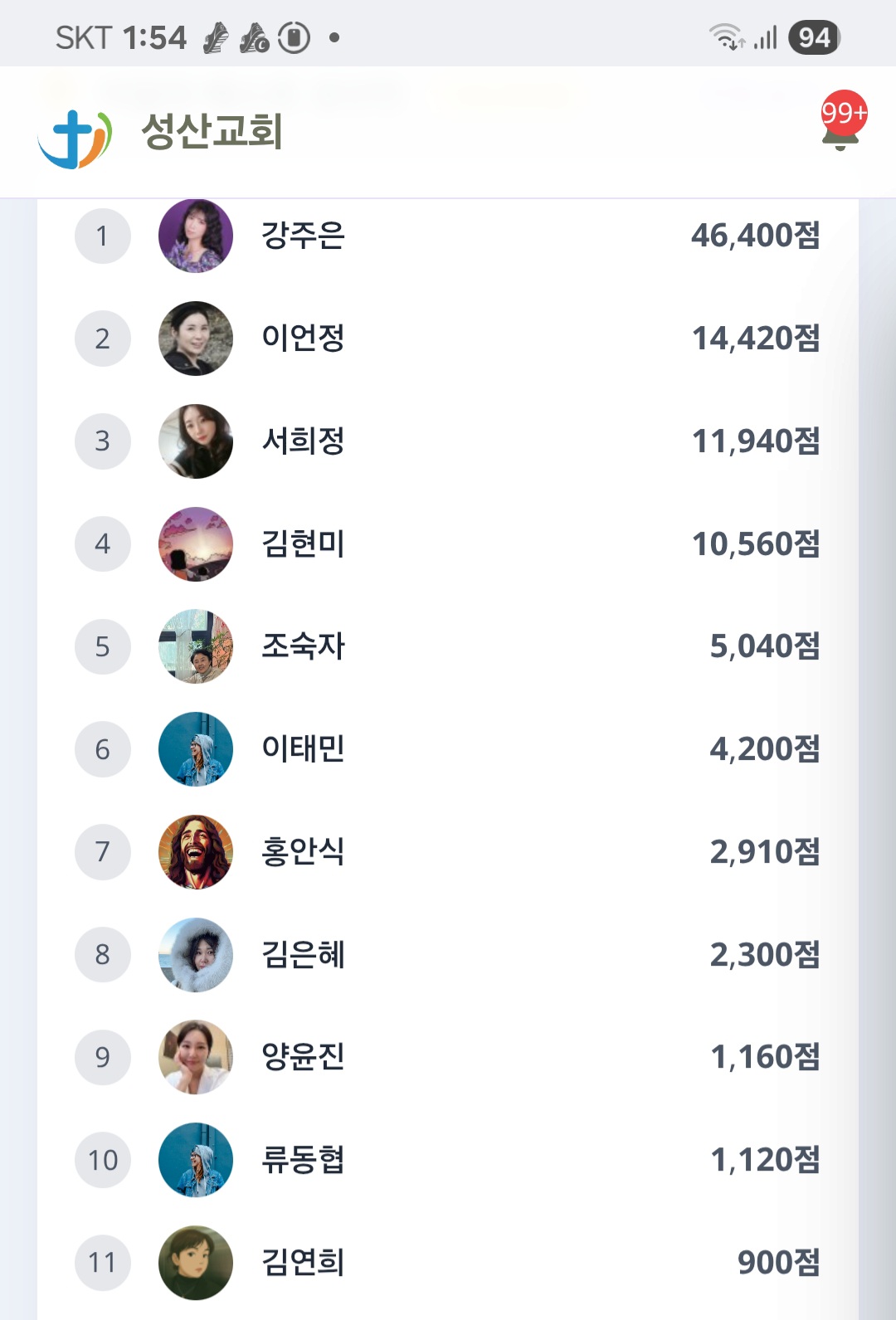This screenshot has height=1320, width=896.
Task: Tap the cellular signal strength icon
Action: click(765, 34)
